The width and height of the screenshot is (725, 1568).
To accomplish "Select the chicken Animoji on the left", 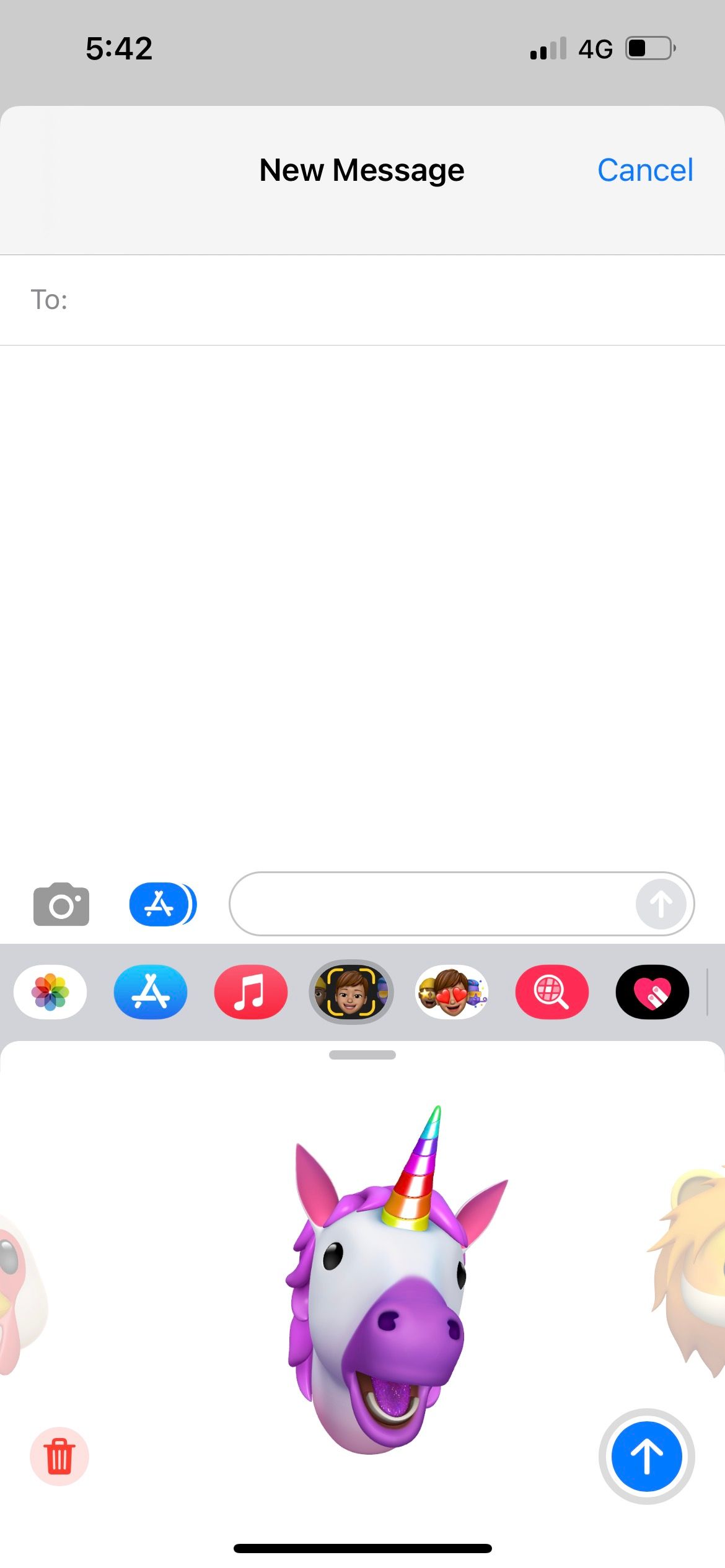I will [19, 1294].
